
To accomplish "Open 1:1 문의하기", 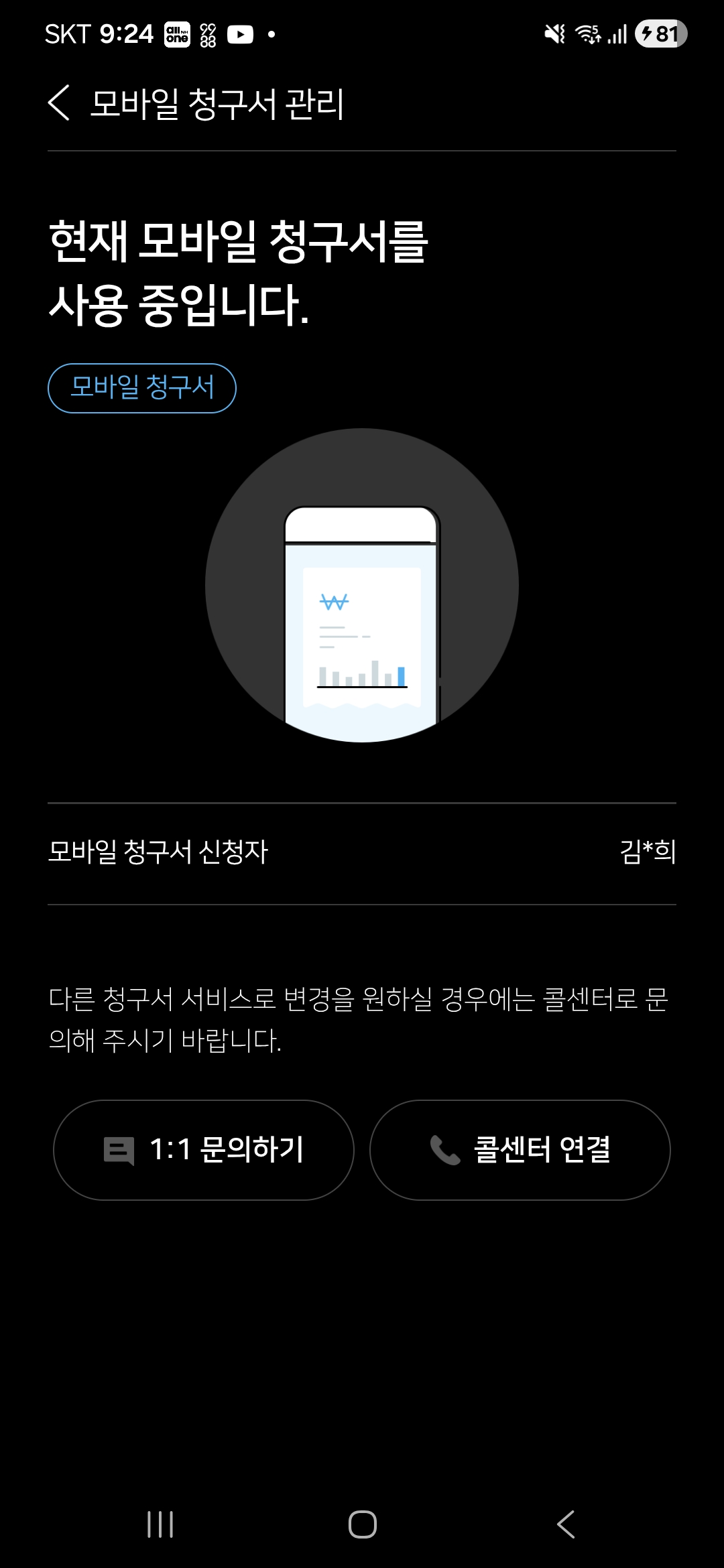I will click(204, 1150).
